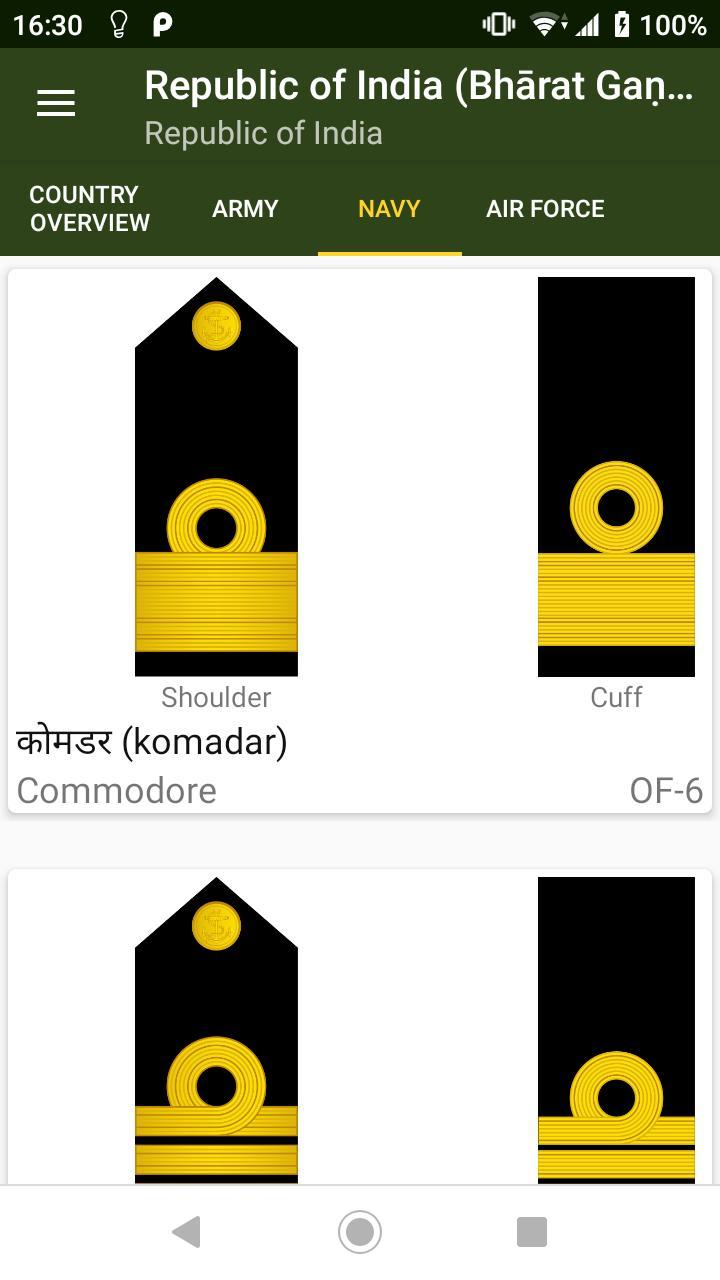The height and width of the screenshot is (1280, 720).
Task: Switch to the ARMY tab
Action: click(245, 208)
